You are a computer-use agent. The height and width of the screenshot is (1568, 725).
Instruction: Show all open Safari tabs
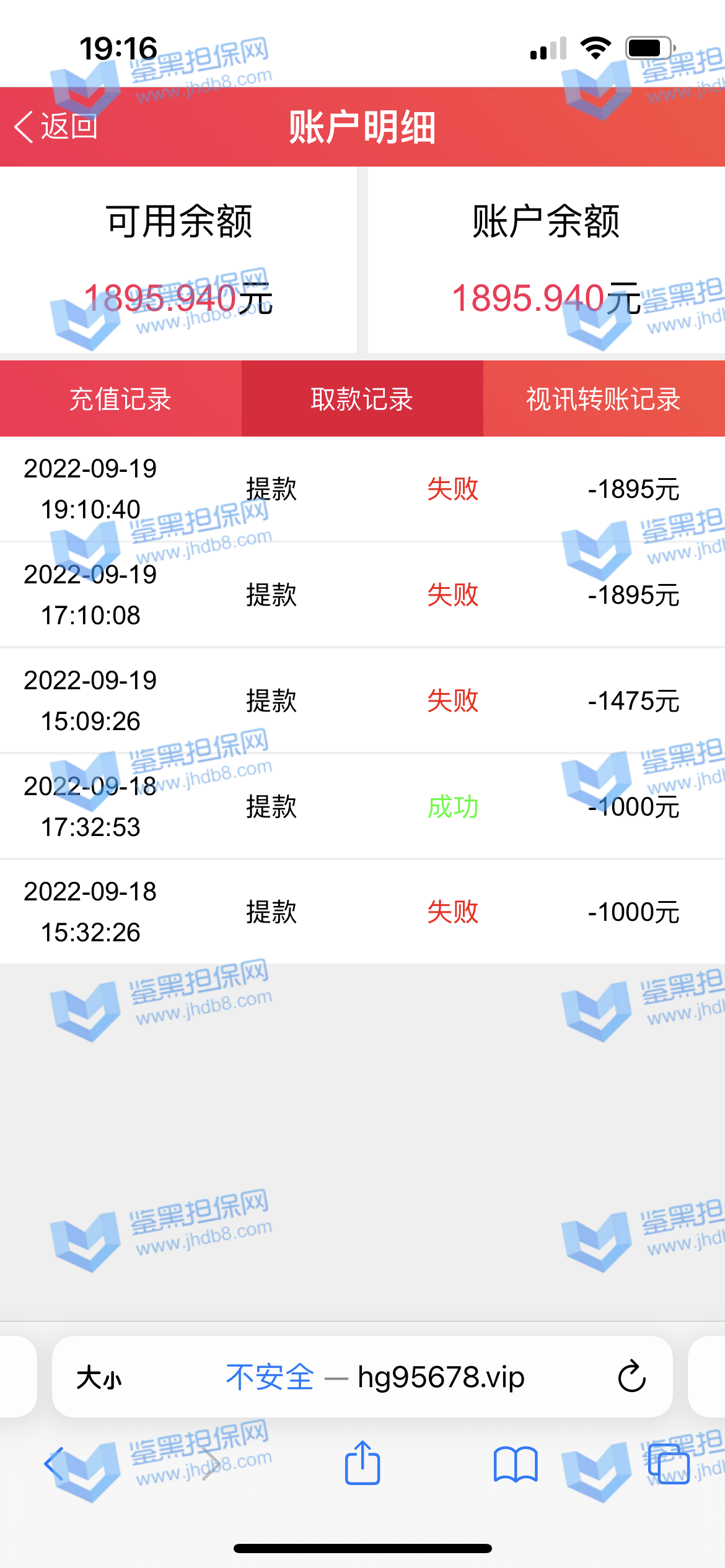669,1464
